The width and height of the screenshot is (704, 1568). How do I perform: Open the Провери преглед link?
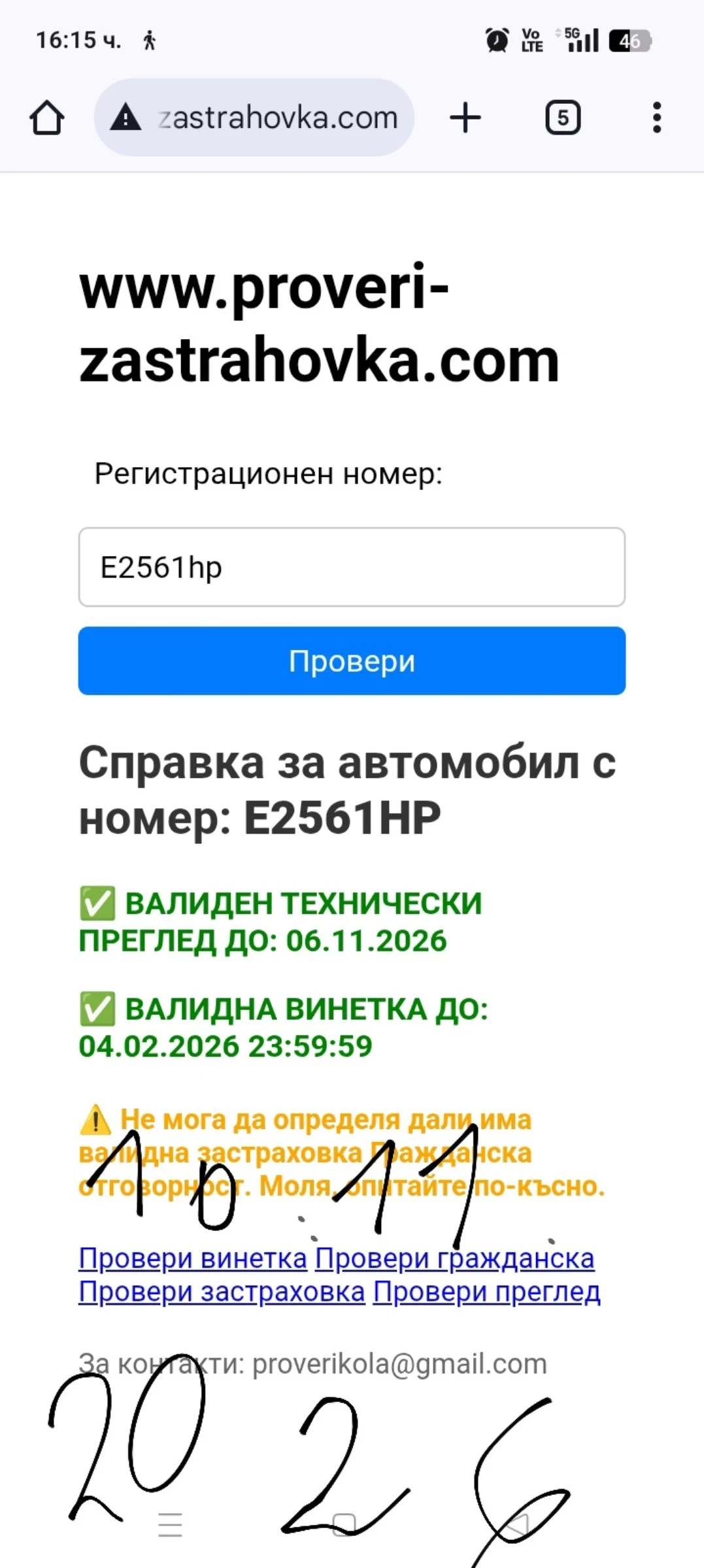click(486, 1292)
